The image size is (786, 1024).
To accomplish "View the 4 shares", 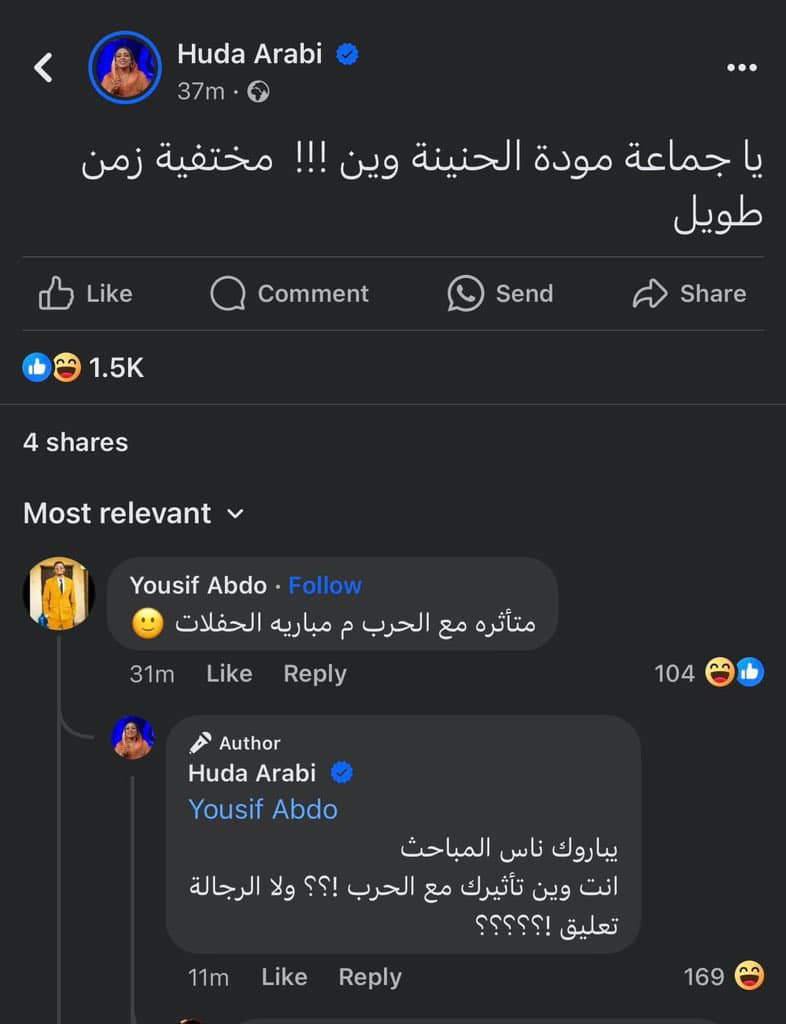I will point(75,442).
